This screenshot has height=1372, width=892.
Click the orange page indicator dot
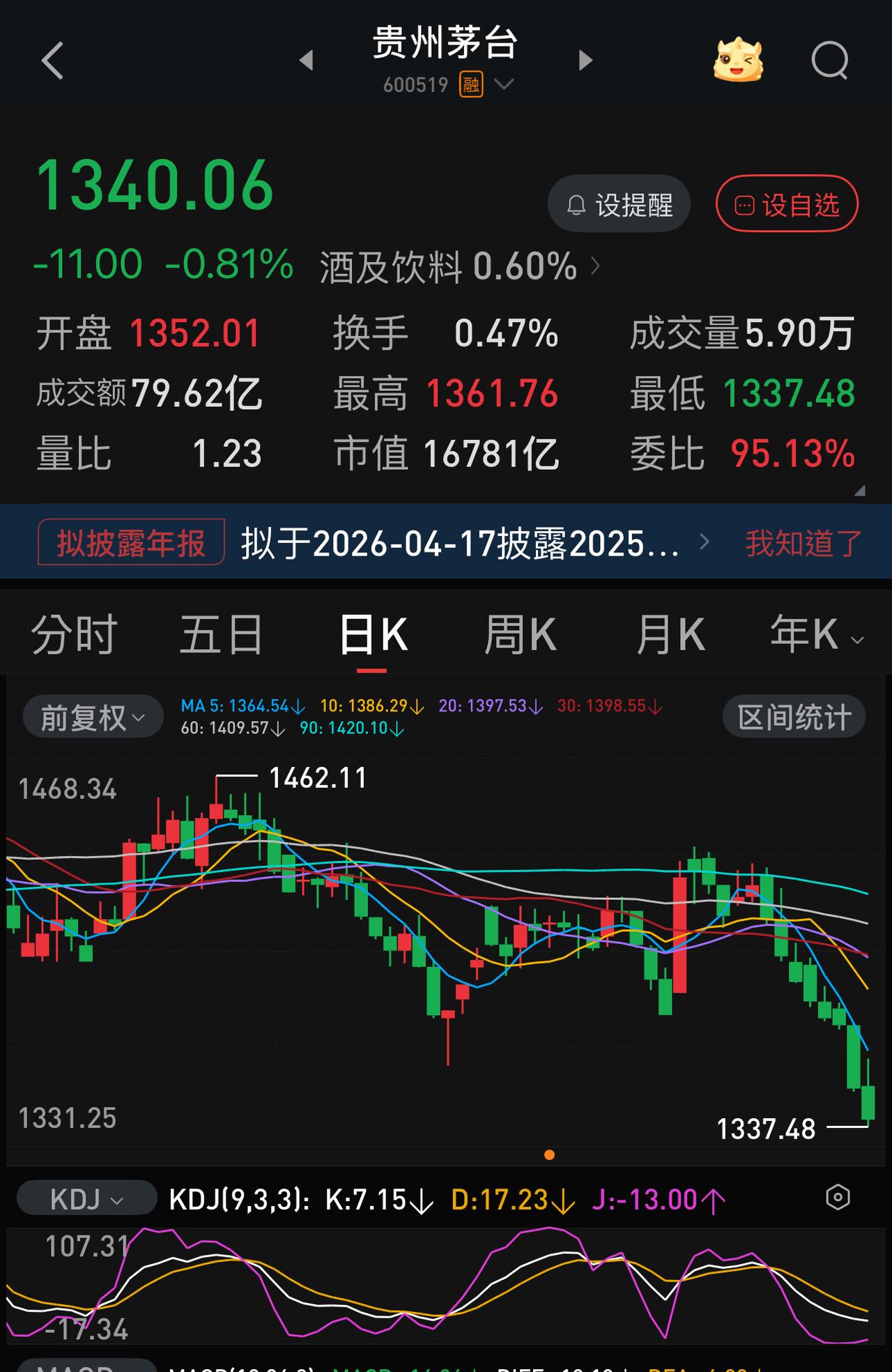tap(549, 1154)
